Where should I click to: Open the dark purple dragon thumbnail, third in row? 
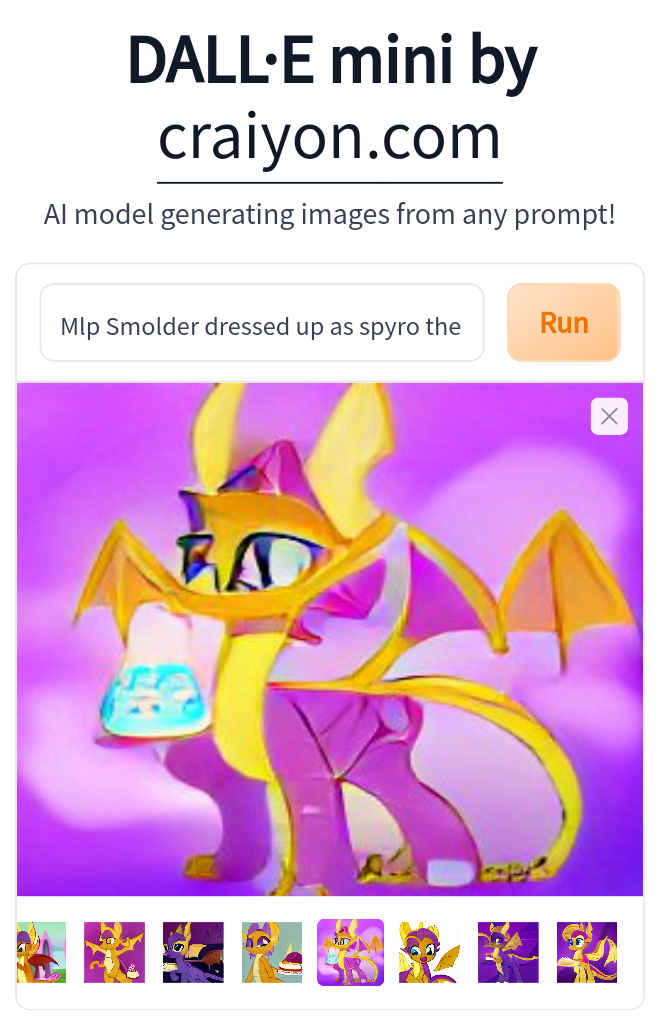193,952
